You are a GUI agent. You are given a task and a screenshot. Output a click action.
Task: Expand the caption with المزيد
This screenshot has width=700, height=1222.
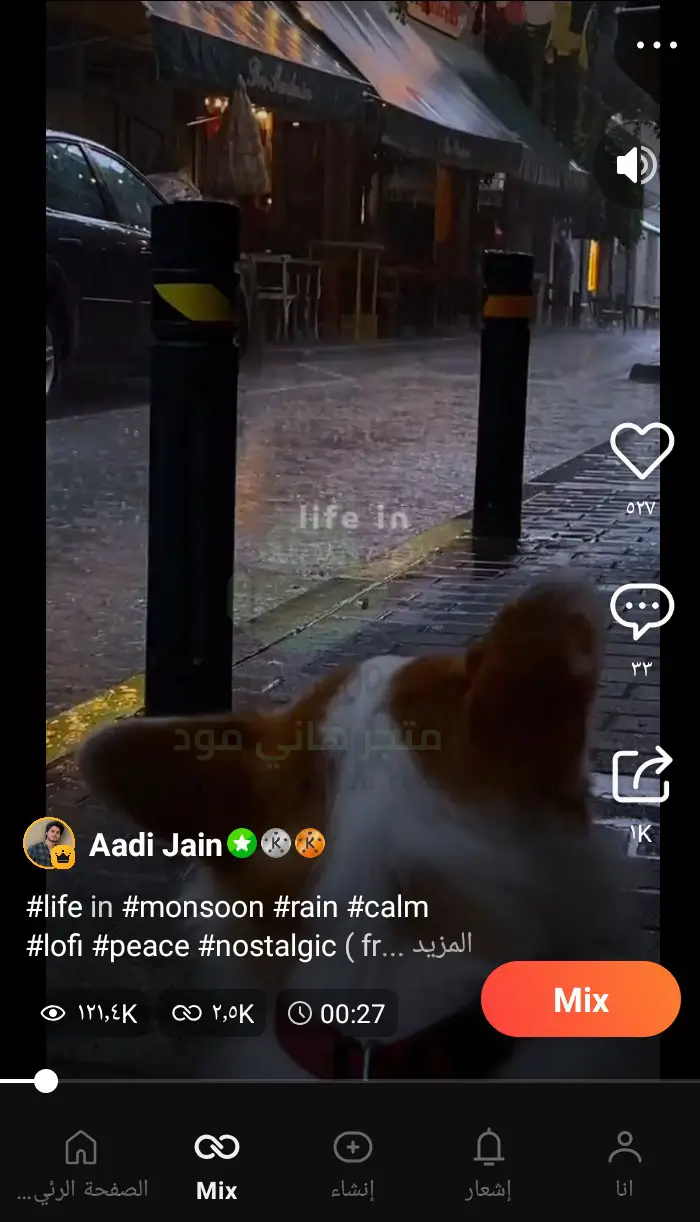pyautogui.click(x=442, y=945)
